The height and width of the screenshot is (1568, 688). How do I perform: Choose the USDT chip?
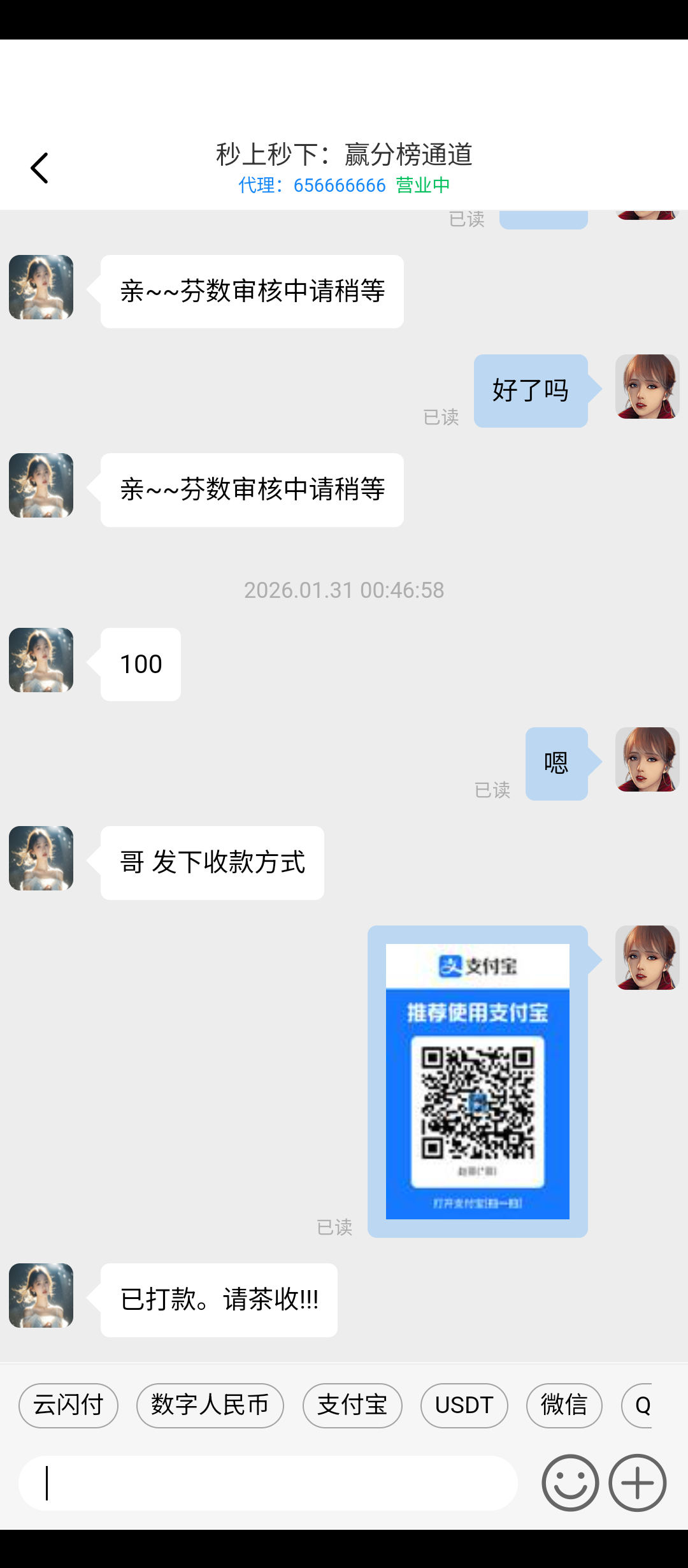click(x=464, y=1405)
